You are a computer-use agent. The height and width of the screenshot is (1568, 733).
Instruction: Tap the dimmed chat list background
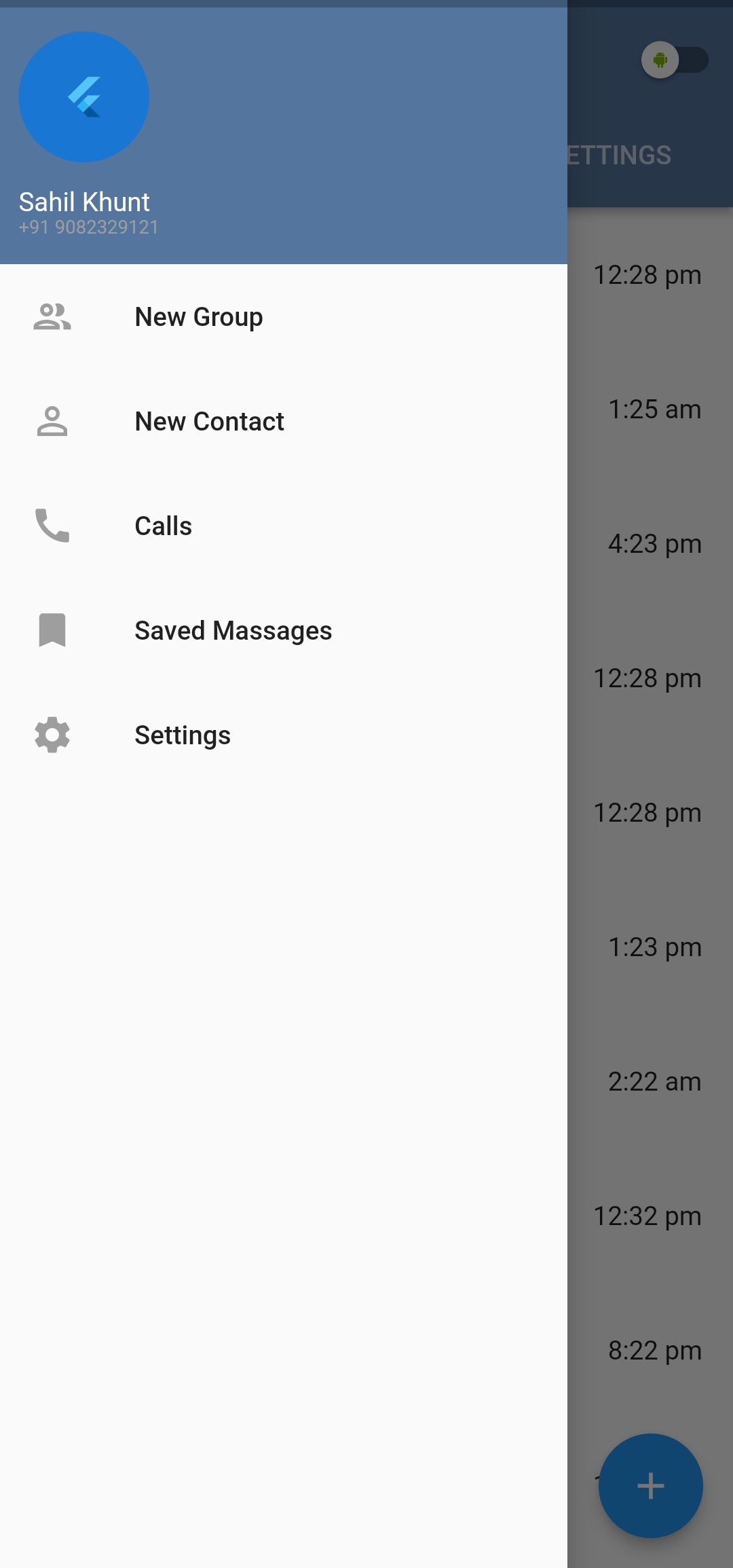648,951
